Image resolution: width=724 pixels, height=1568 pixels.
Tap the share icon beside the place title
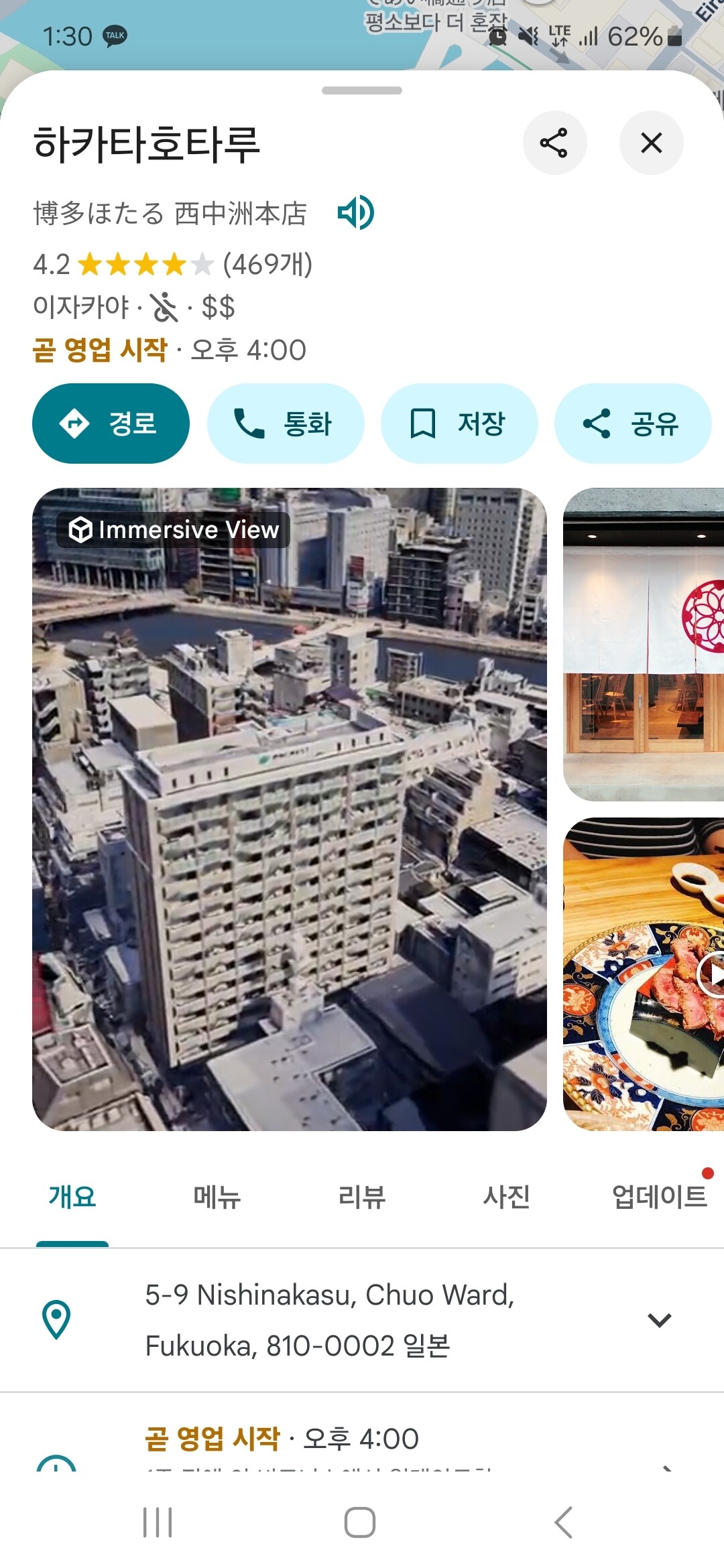click(554, 143)
